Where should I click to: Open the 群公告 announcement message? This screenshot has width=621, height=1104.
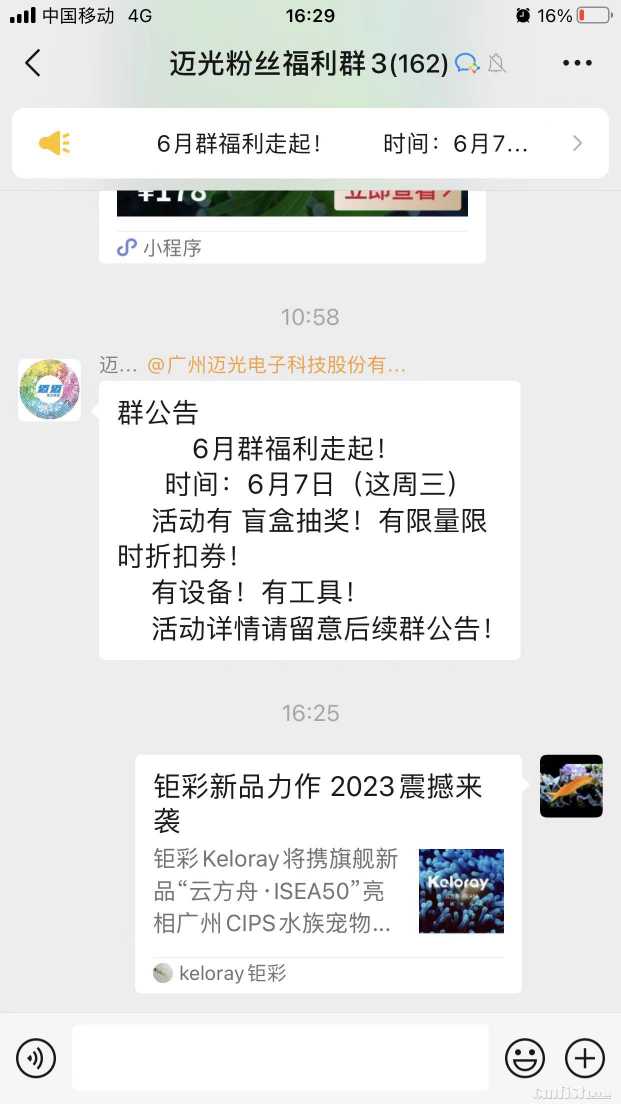point(309,519)
